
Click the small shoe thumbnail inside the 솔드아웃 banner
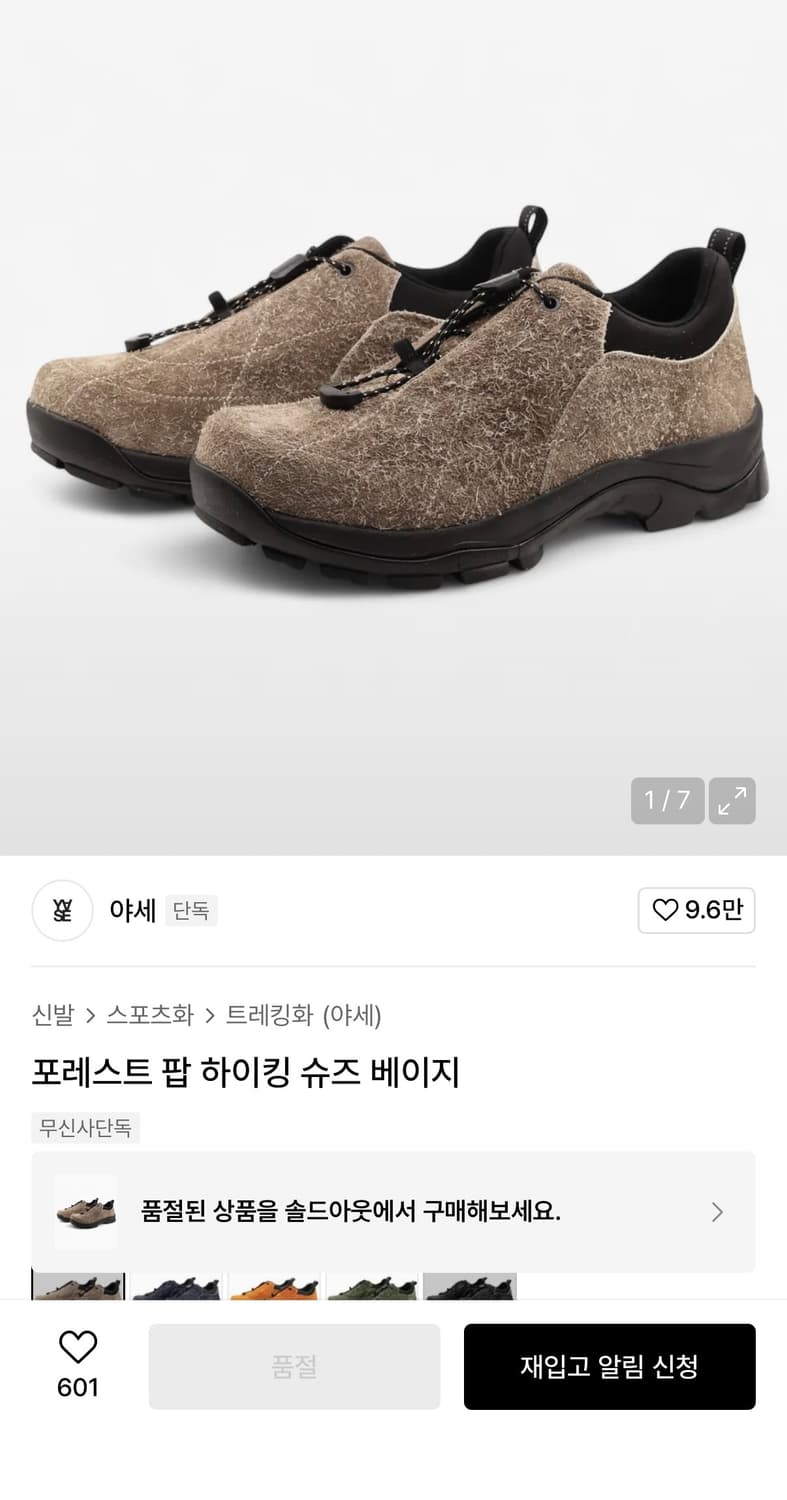[x=85, y=1212]
